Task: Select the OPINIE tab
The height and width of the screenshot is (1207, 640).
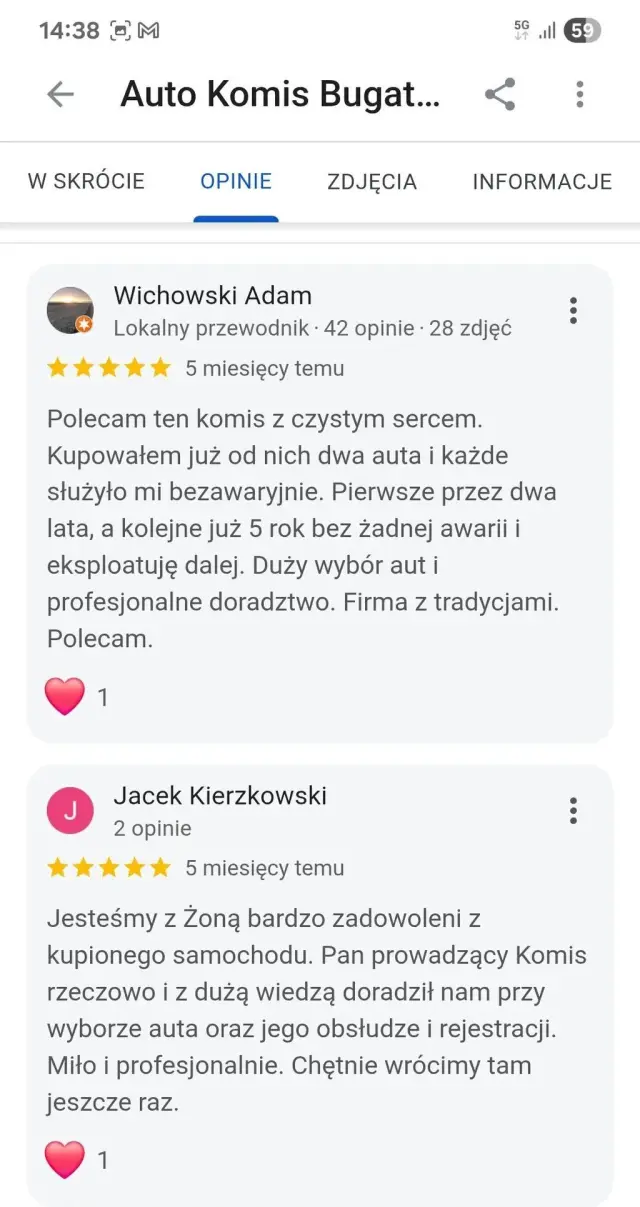Action: (x=236, y=181)
